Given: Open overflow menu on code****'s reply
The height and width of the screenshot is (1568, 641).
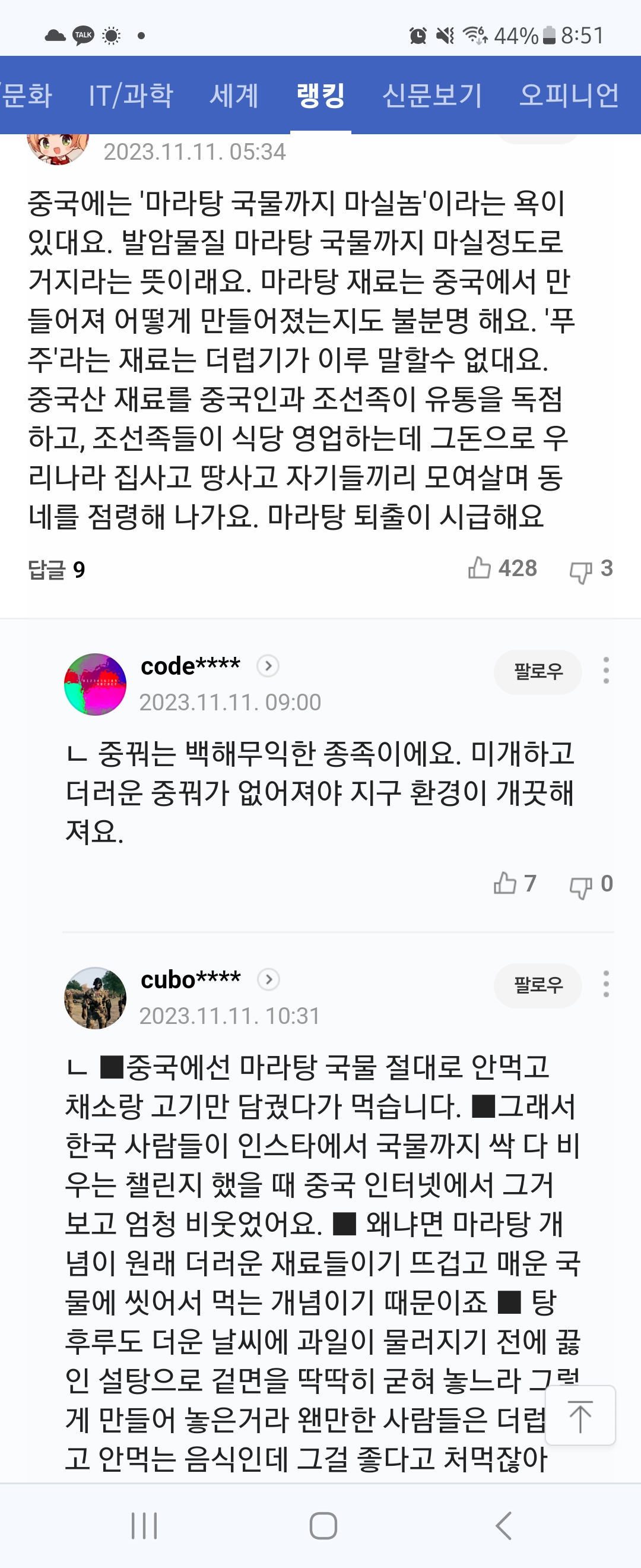Looking at the screenshot, I should (606, 671).
